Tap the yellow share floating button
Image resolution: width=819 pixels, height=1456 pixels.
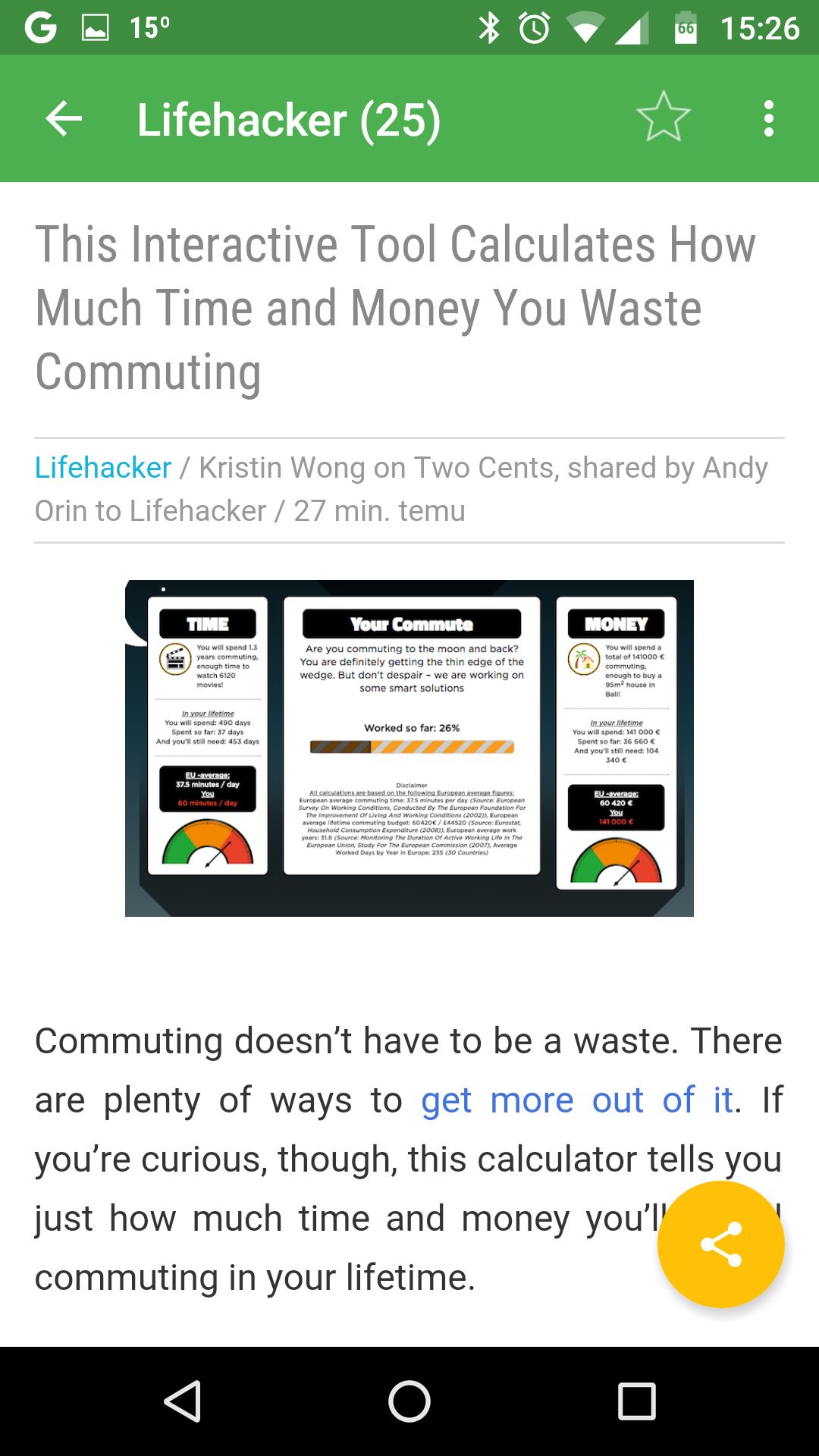[x=720, y=1244]
